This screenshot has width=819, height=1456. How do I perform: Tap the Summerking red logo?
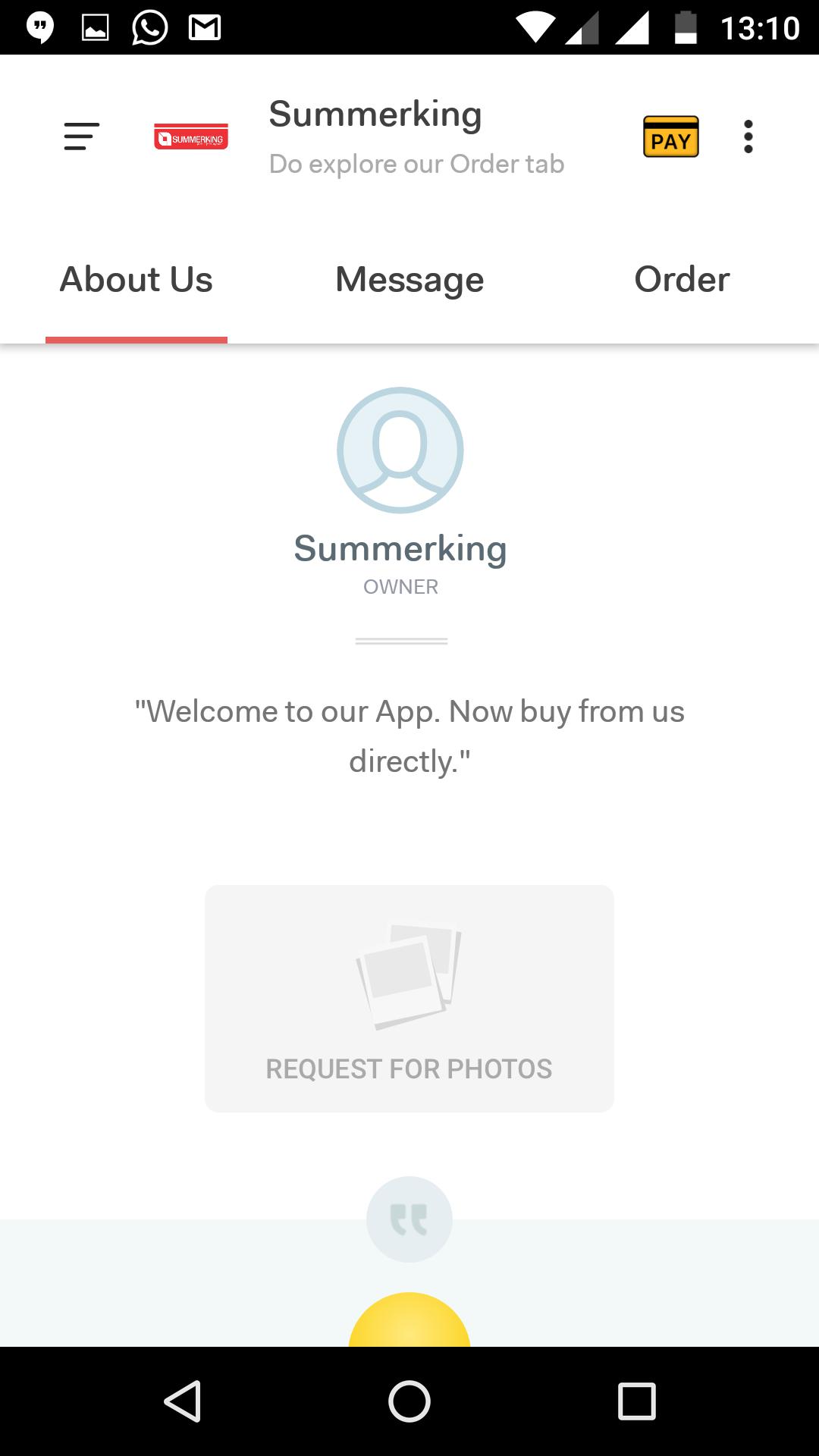tap(191, 138)
